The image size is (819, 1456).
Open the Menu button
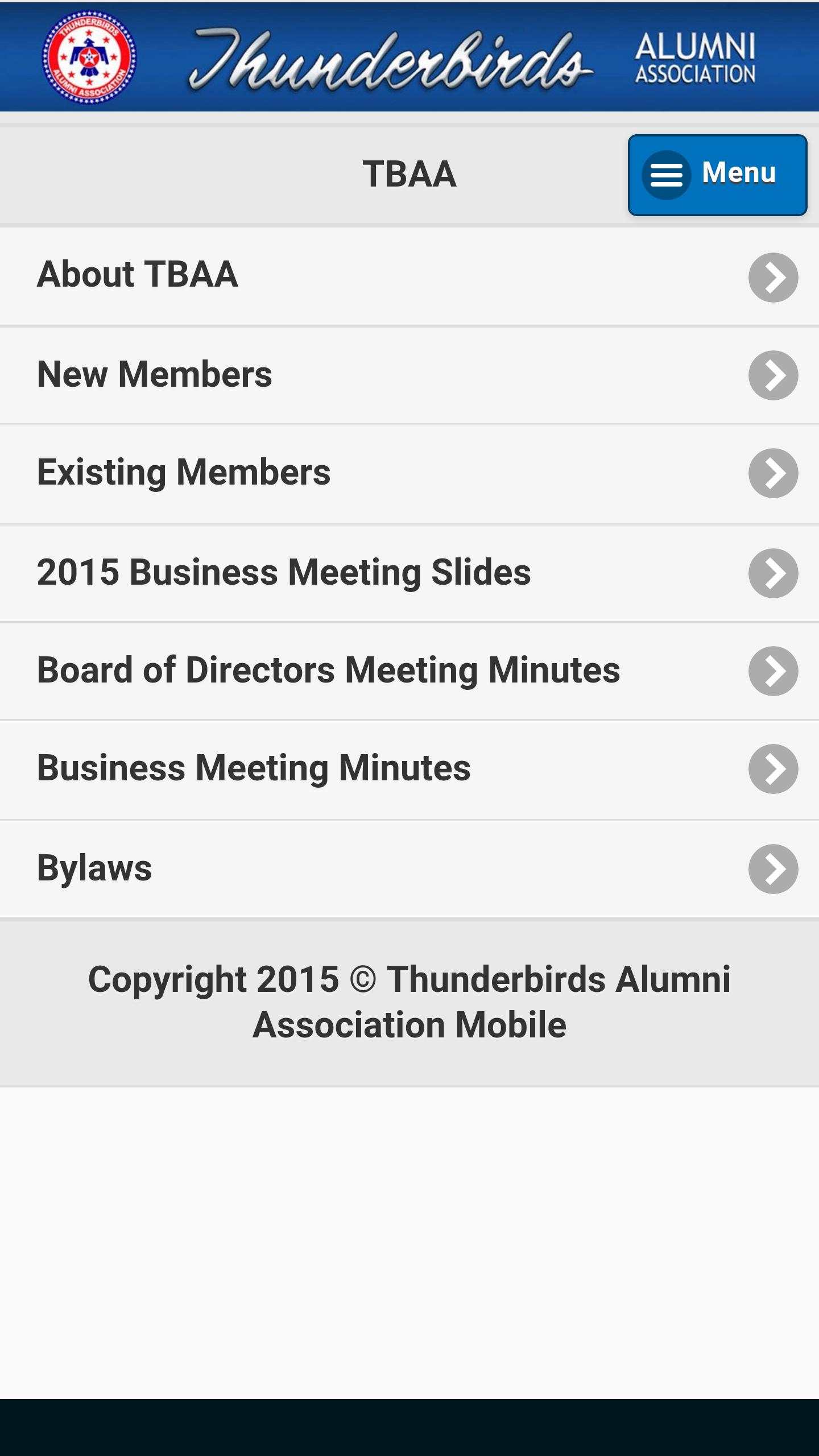click(717, 175)
